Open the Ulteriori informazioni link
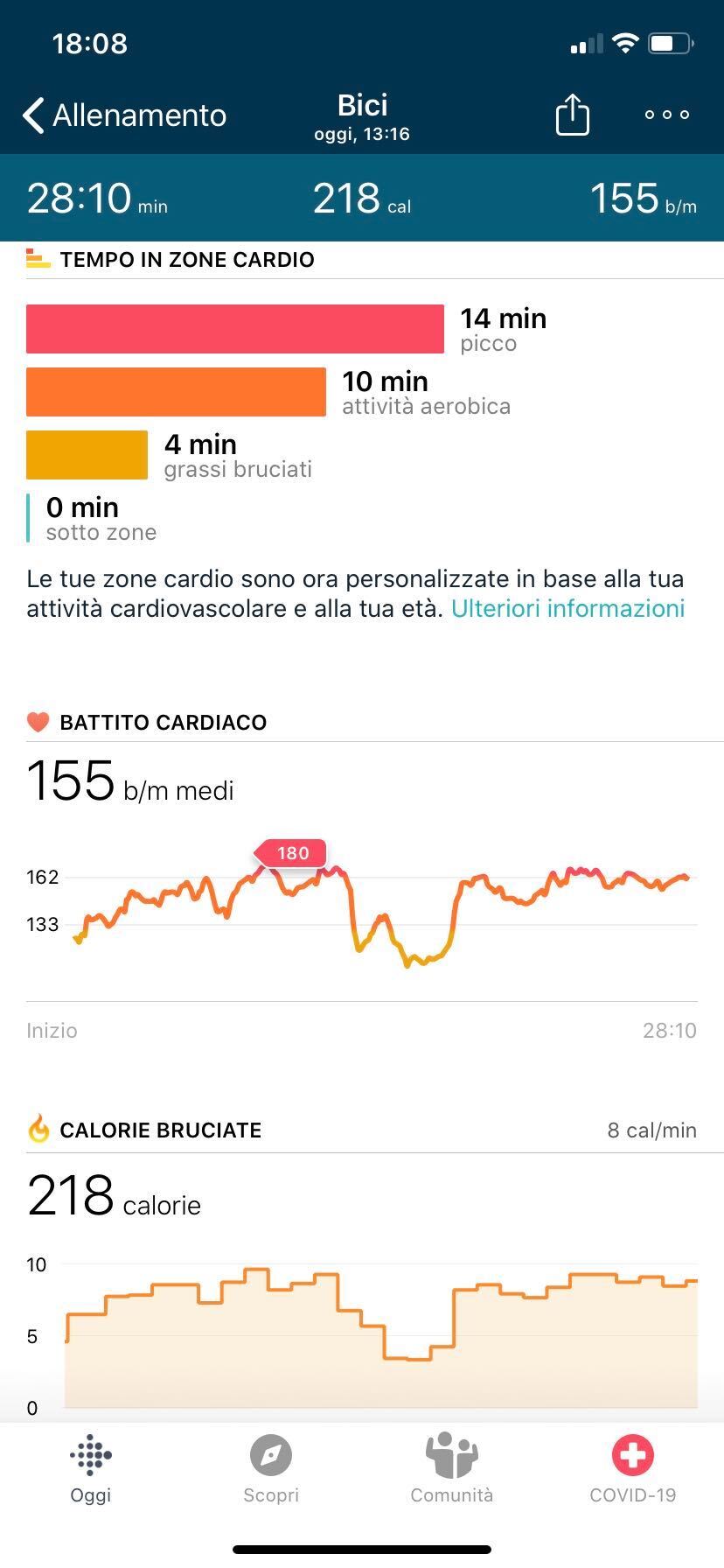Image resolution: width=724 pixels, height=1568 pixels. click(567, 608)
